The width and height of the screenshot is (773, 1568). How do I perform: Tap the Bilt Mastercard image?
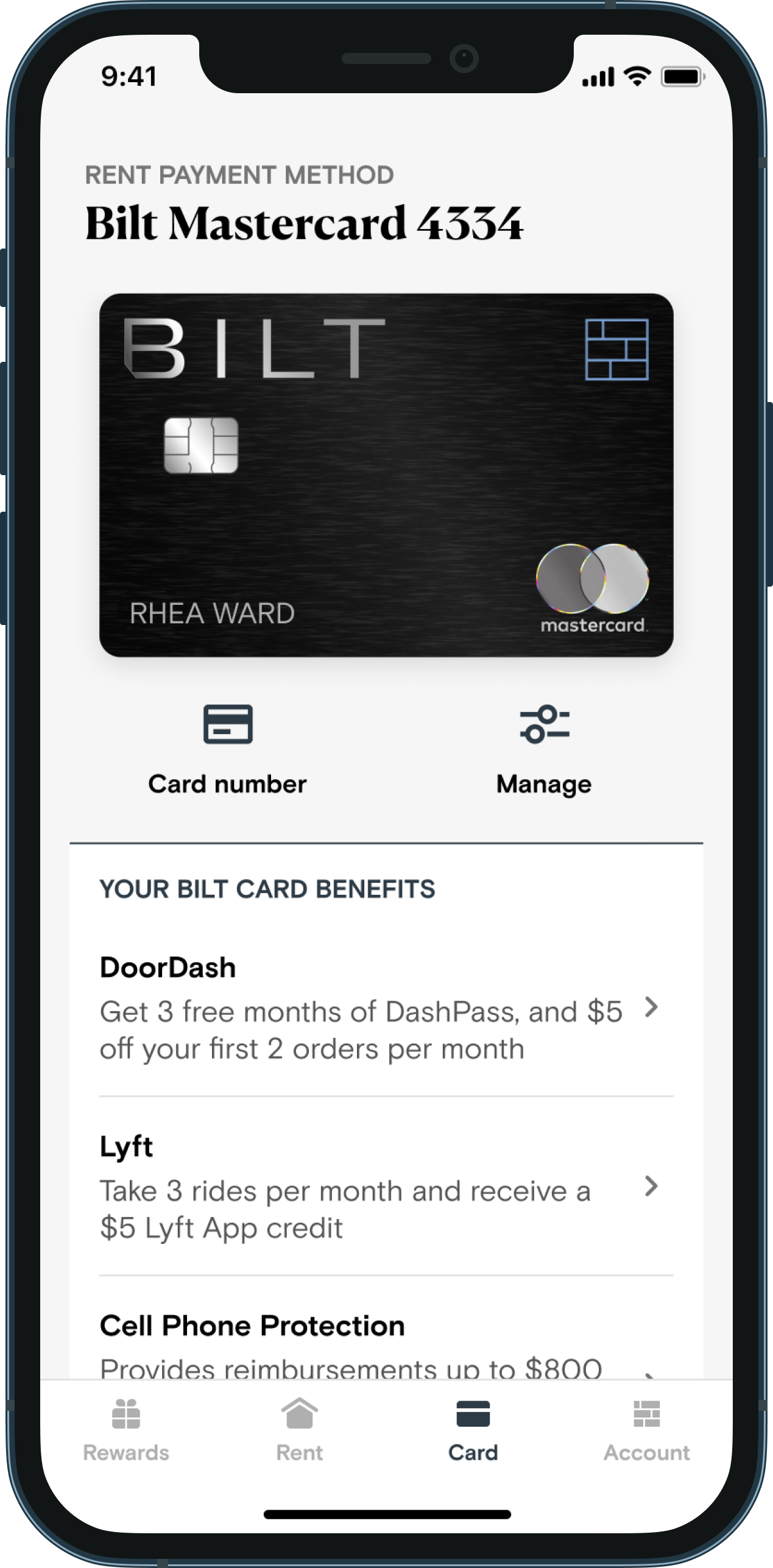pos(386,475)
